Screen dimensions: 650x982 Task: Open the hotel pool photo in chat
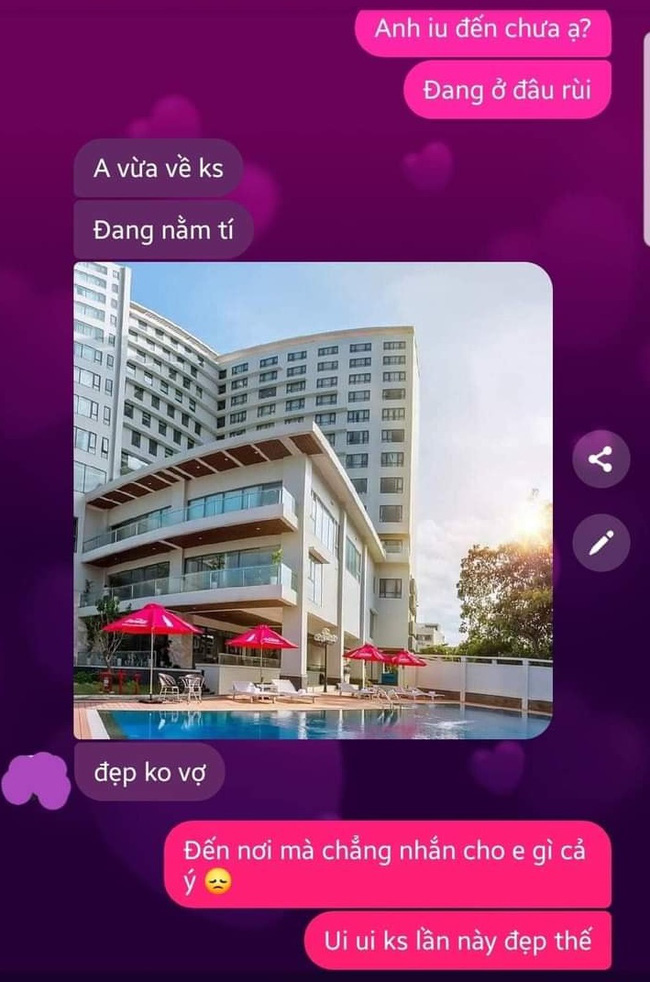(312, 500)
